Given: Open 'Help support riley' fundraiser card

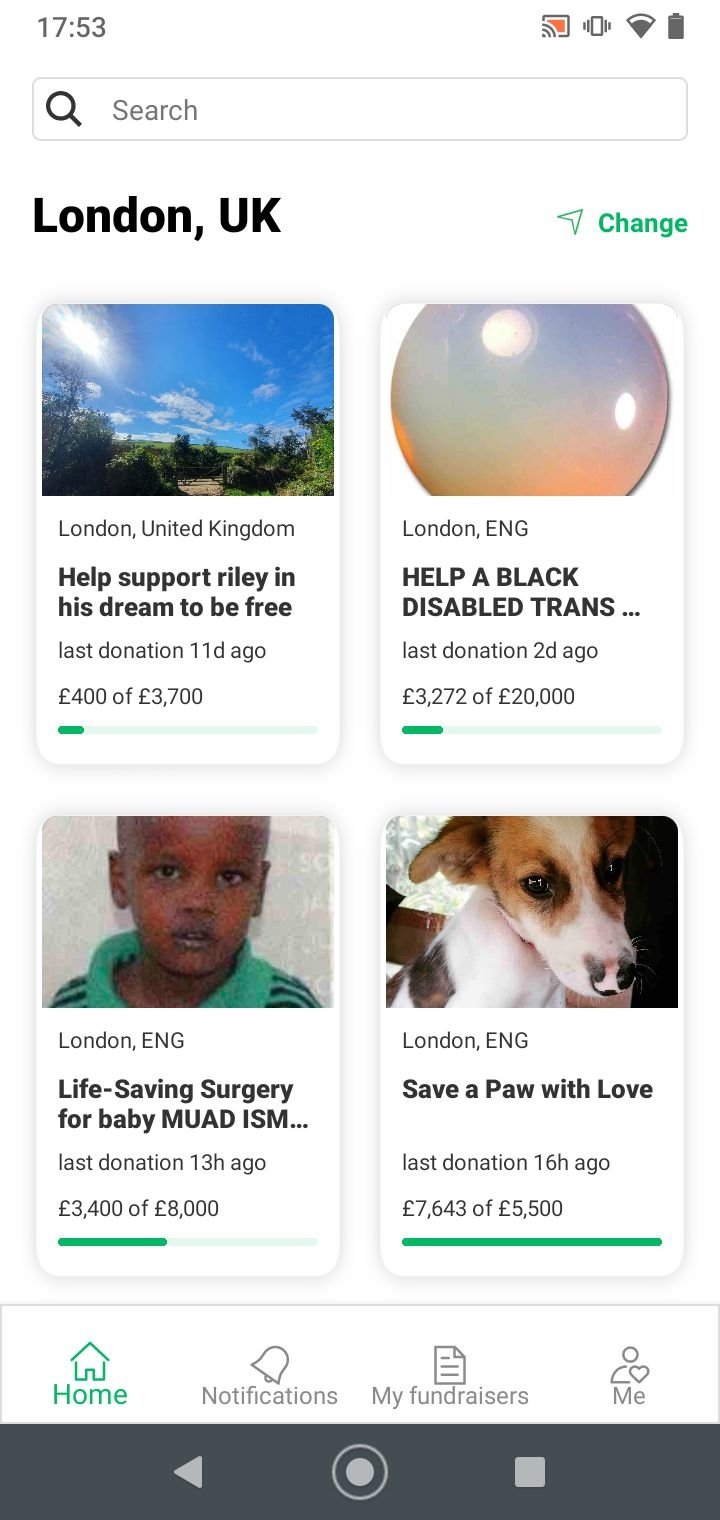Looking at the screenshot, I should coord(188,534).
